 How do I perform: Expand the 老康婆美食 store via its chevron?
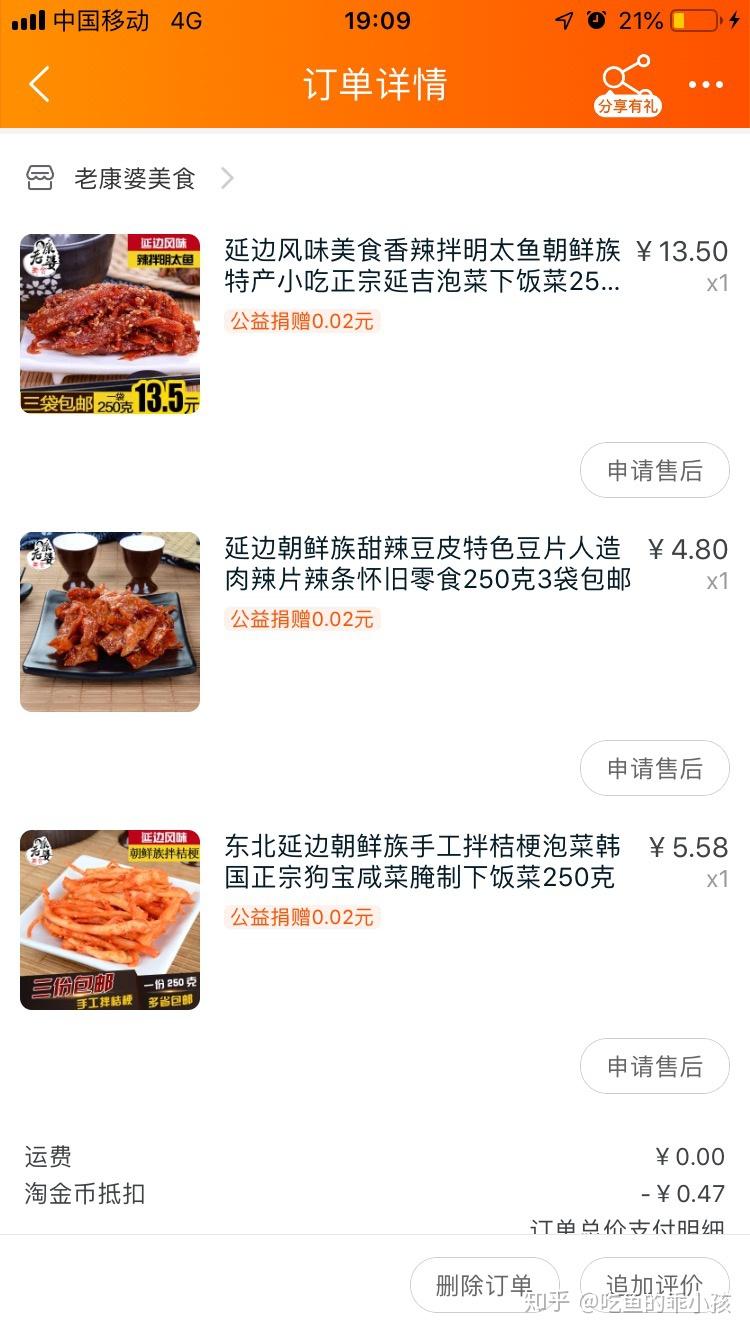pyautogui.click(x=227, y=178)
